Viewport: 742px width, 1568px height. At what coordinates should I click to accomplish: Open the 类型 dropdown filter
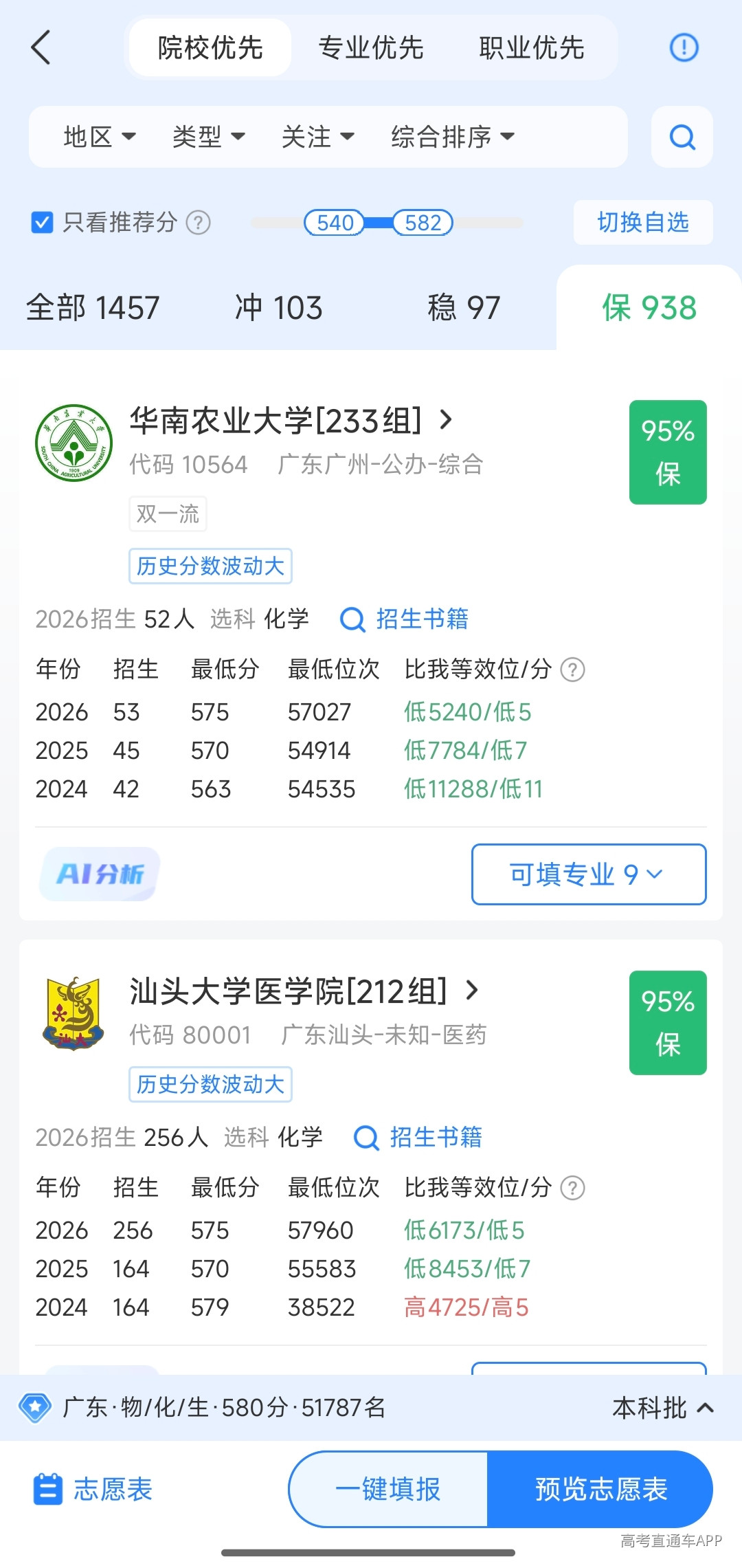(209, 136)
